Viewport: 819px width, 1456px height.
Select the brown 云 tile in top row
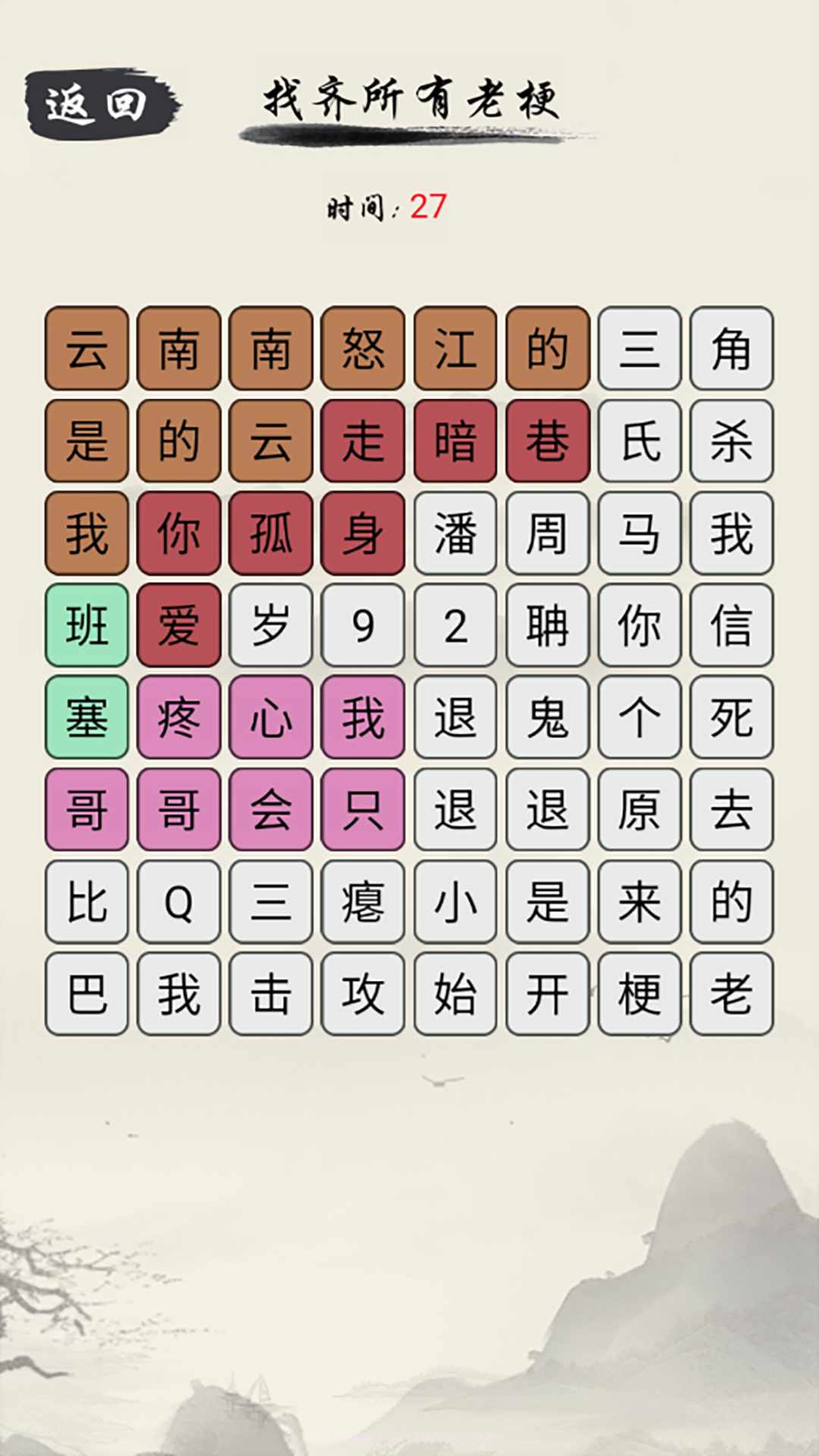[x=86, y=350]
